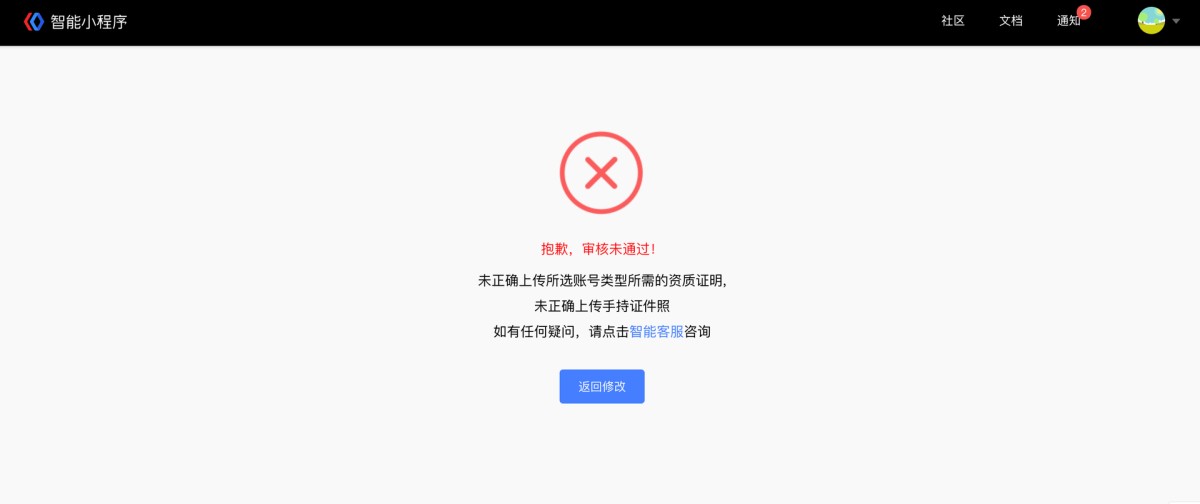The image size is (1200, 504).
Task: Go to 文档 in the top bar
Action: [1010, 21]
